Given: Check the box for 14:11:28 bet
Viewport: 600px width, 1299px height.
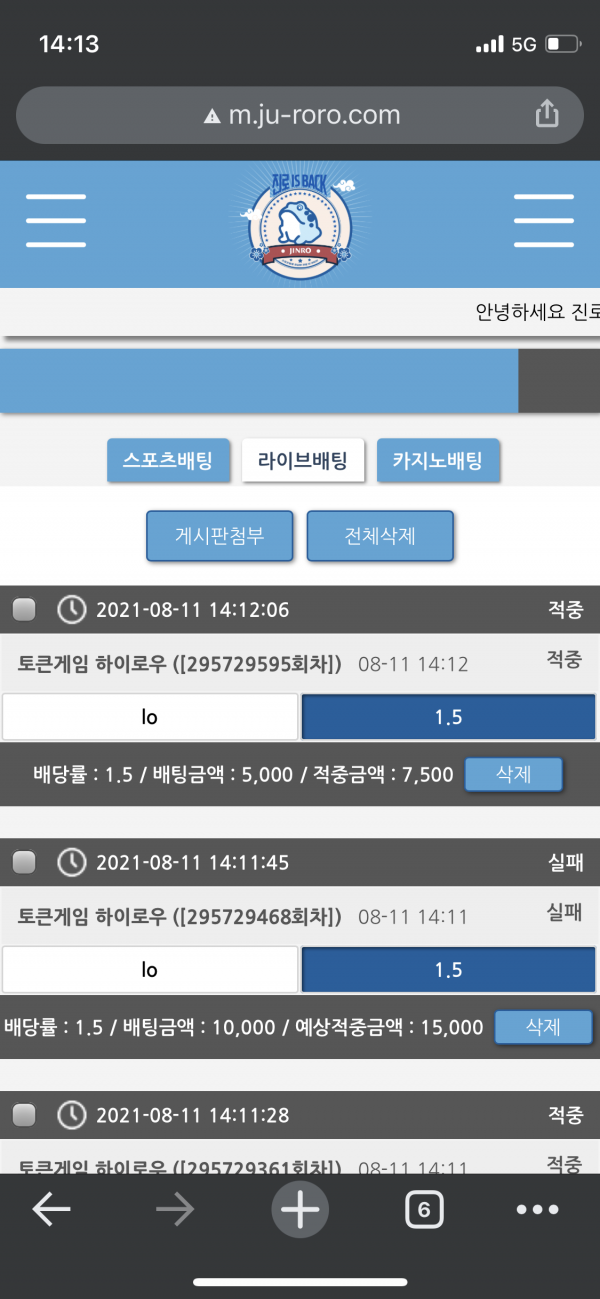Looking at the screenshot, I should pos(24,1114).
